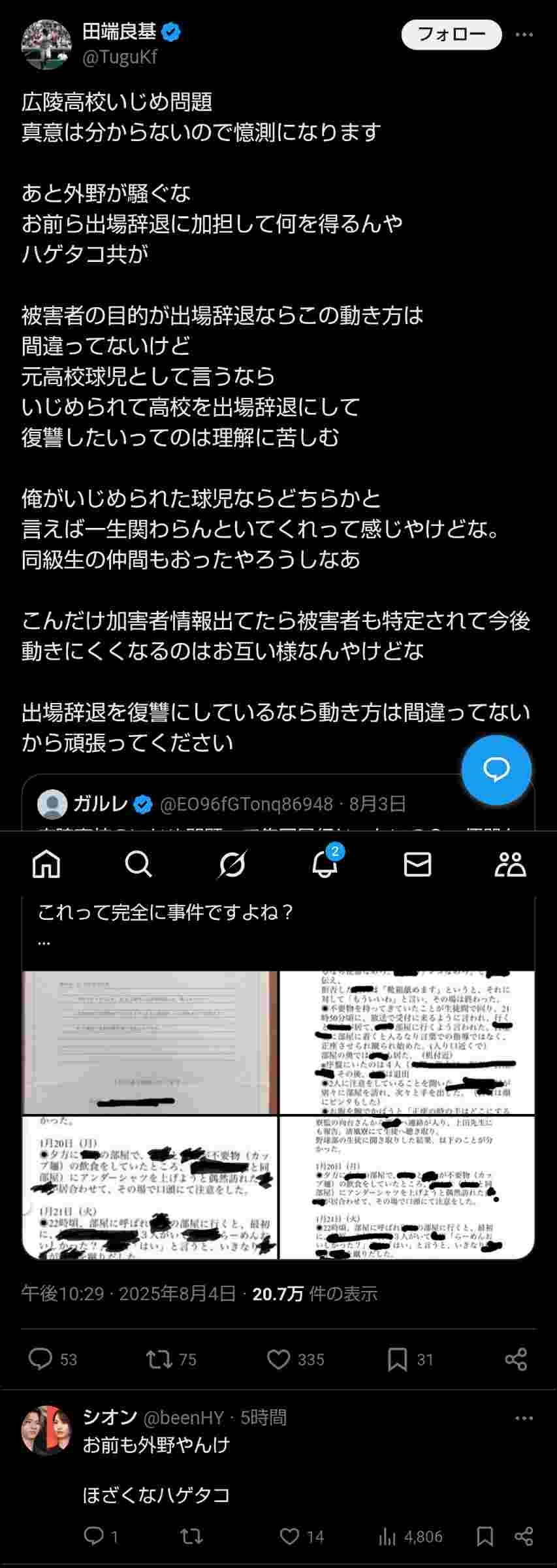
Task: Open シオン's profile avatar
Action: point(46,1430)
